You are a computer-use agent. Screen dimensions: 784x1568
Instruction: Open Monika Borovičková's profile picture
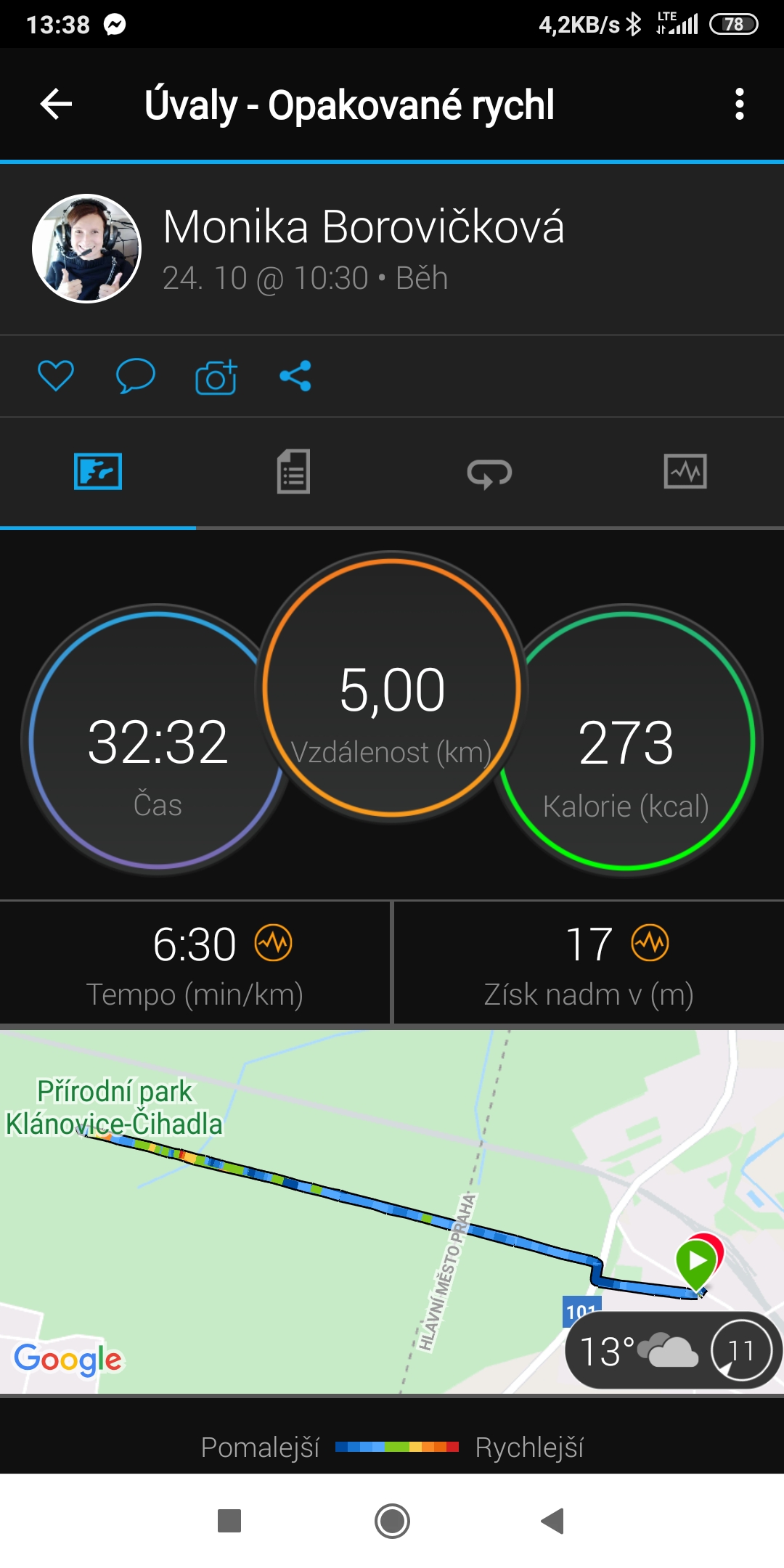(x=86, y=248)
